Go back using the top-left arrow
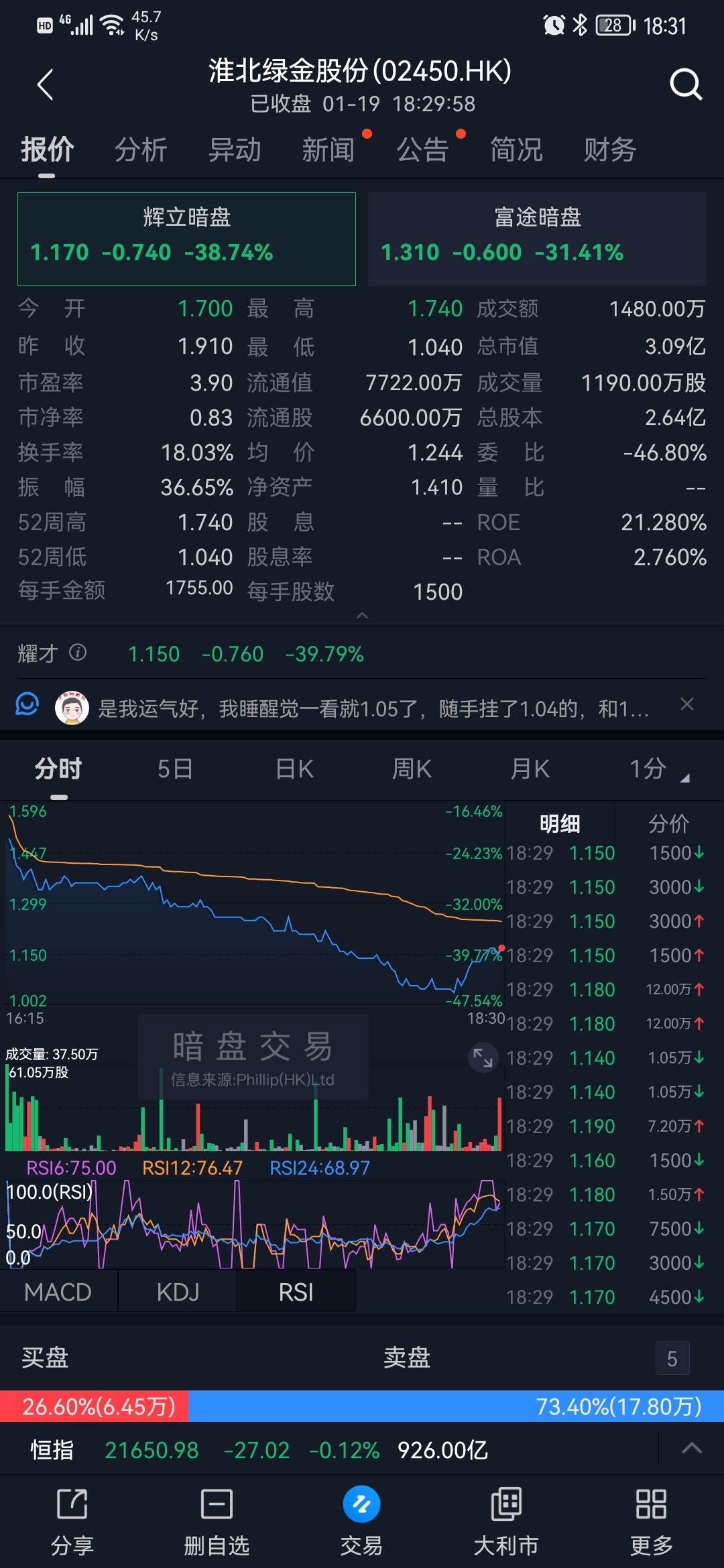This screenshot has width=724, height=1568. [x=45, y=85]
